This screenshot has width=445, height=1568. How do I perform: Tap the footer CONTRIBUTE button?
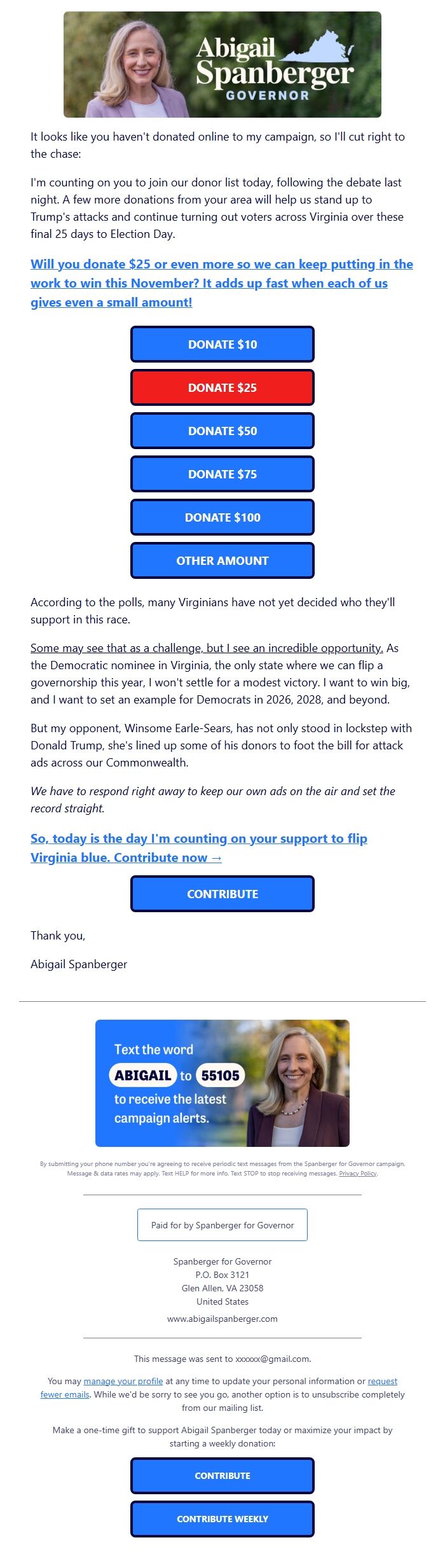tap(222, 1476)
